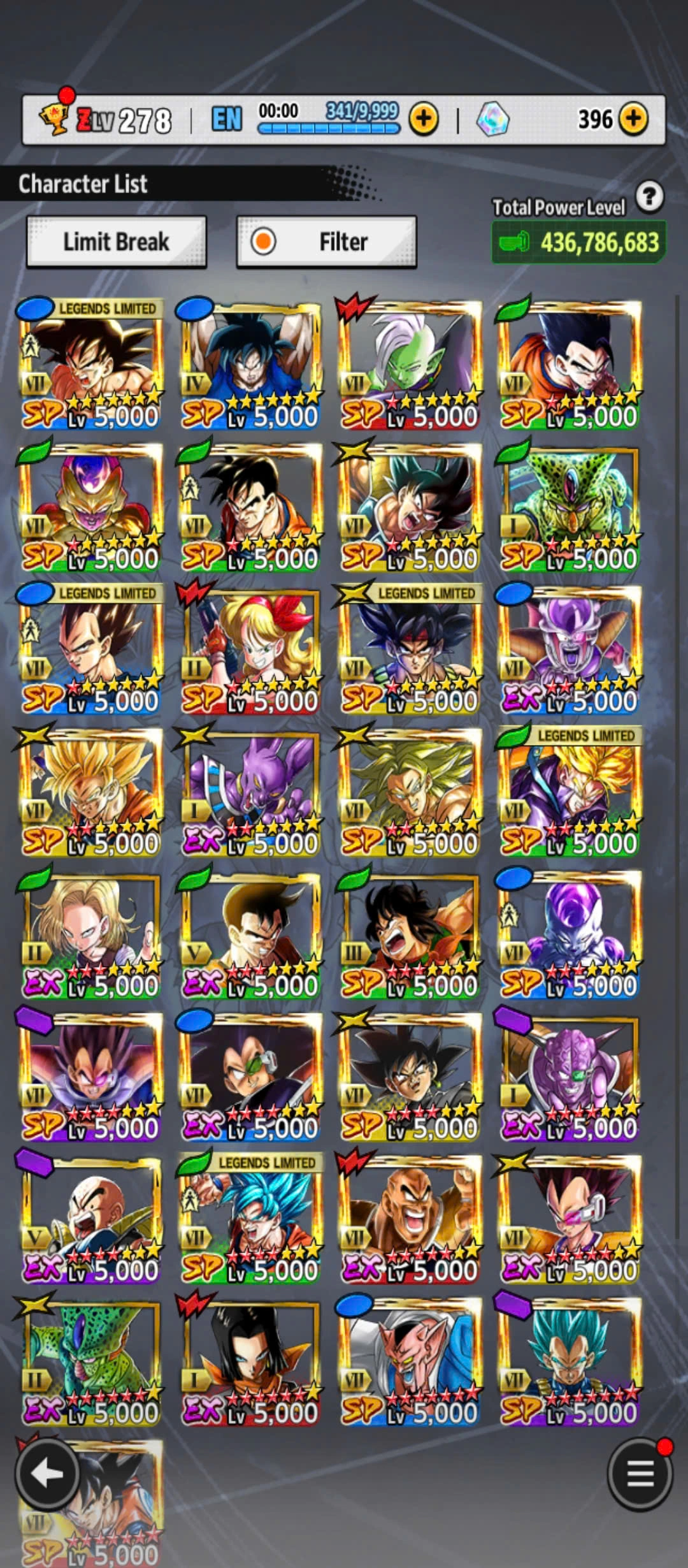Select the Krillin character card
This screenshot has height=1568, width=688.
click(90, 1219)
